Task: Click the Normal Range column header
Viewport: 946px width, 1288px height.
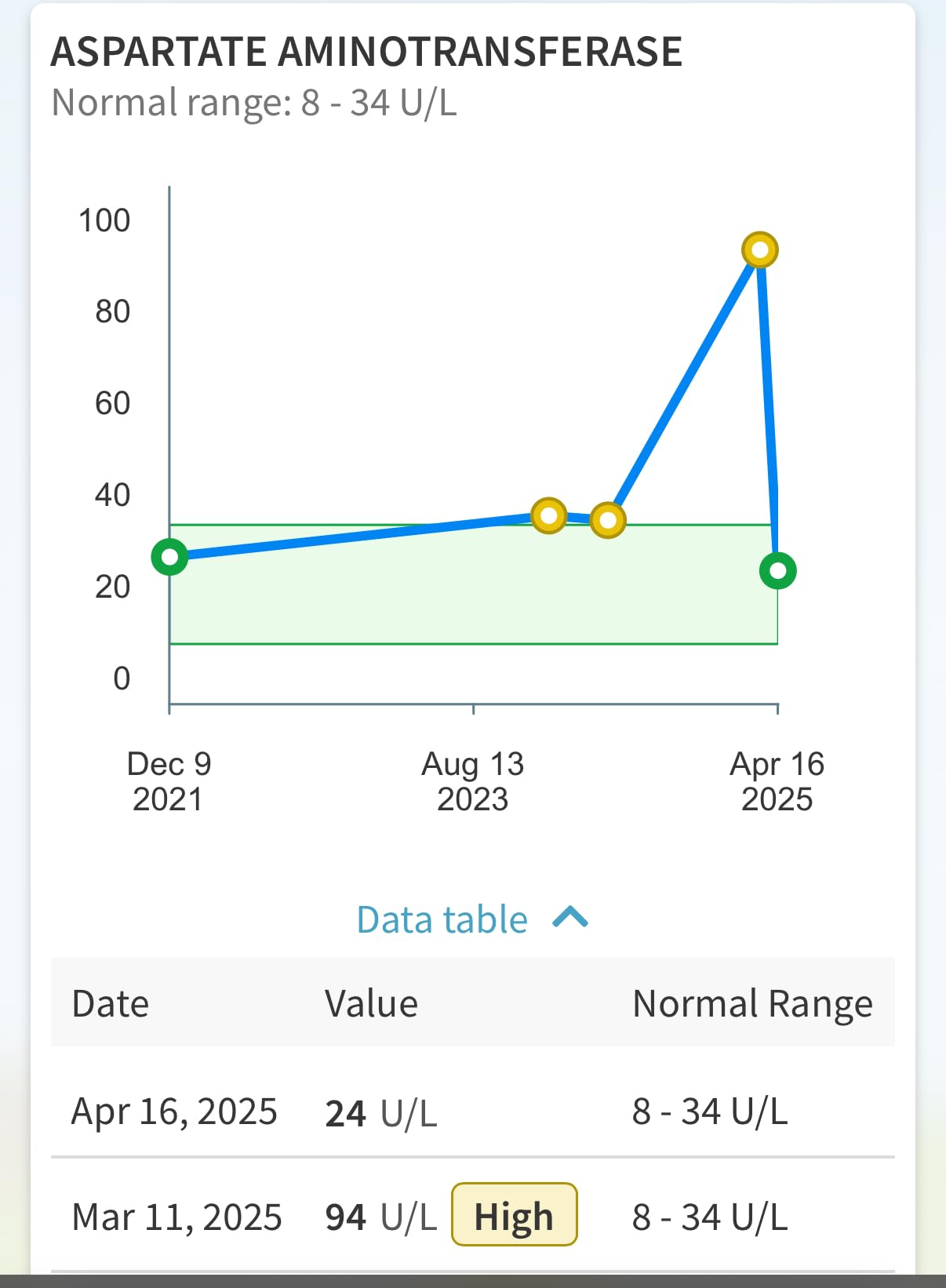Action: (753, 1003)
